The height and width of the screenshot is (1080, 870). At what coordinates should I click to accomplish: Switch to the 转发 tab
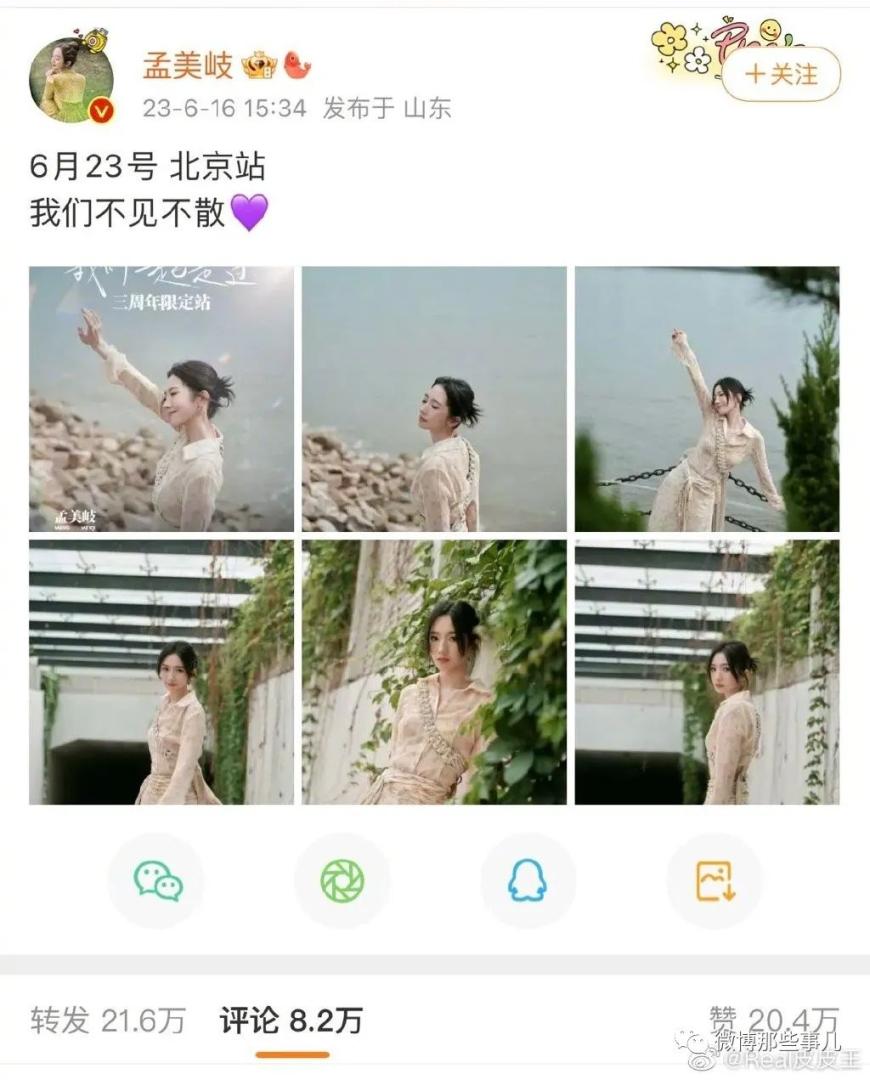click(108, 1020)
